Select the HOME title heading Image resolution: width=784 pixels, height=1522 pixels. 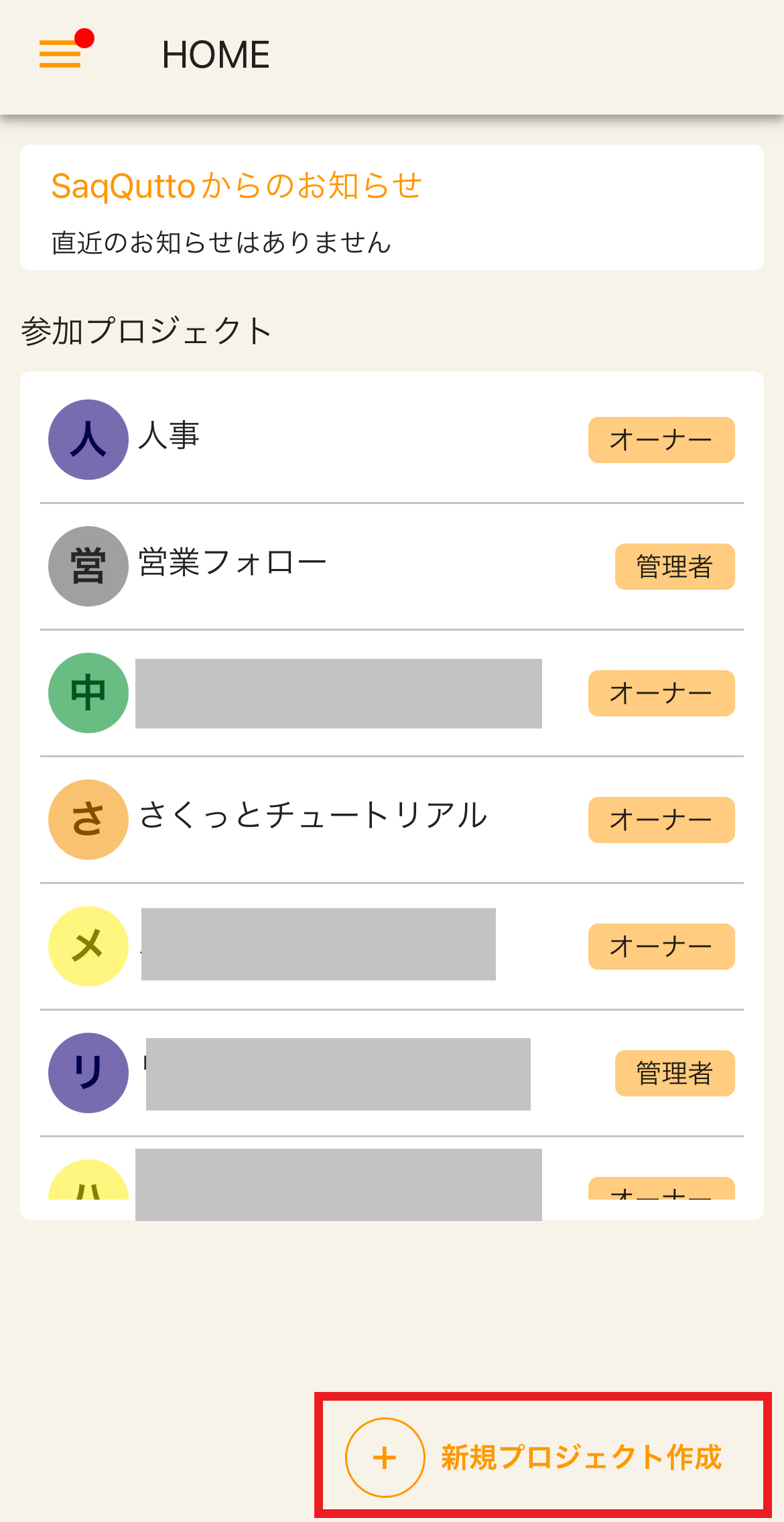pyautogui.click(x=215, y=54)
